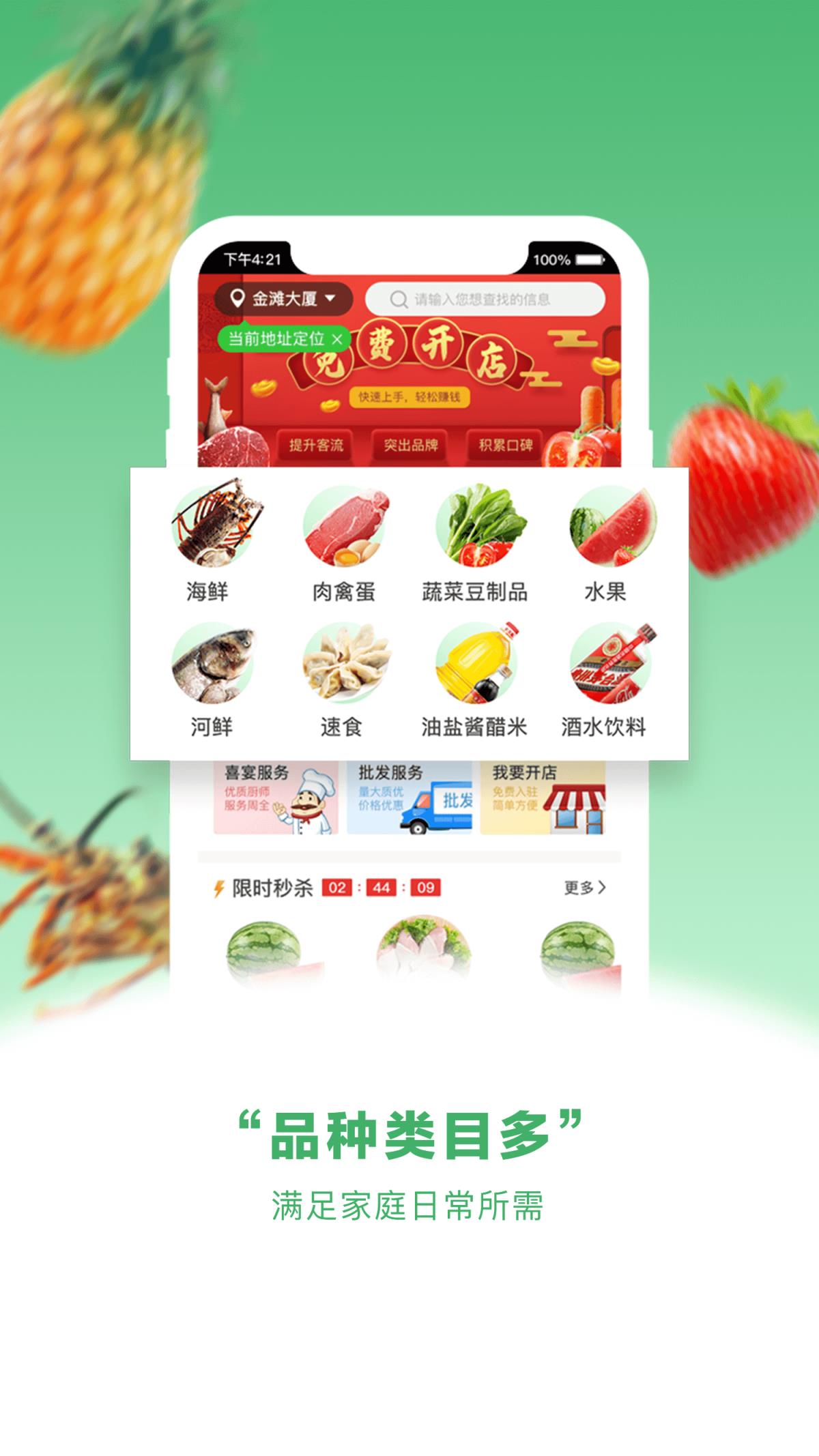Open the location picker for 金滩大厦
Viewport: 819px width, 1456px height.
[x=282, y=297]
